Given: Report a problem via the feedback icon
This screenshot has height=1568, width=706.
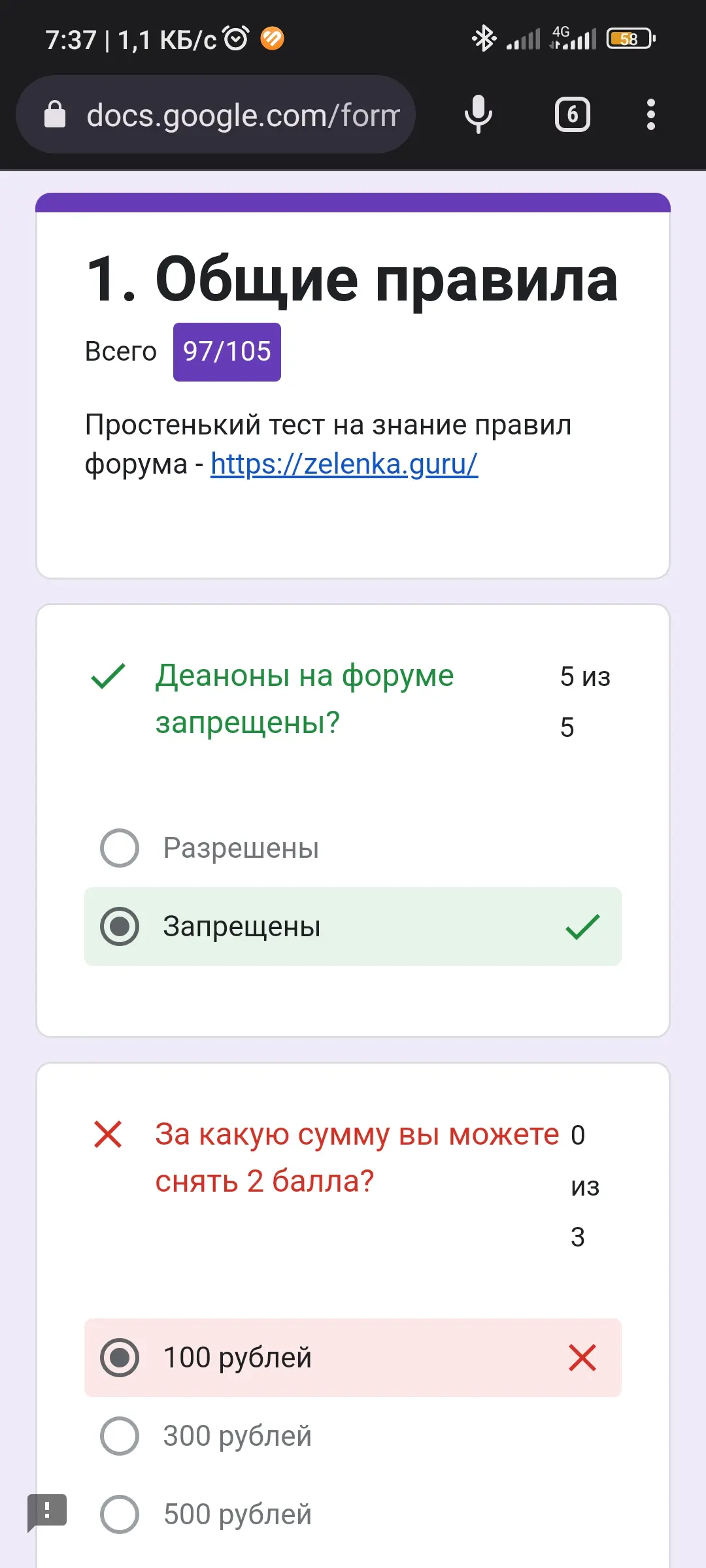Looking at the screenshot, I should (x=47, y=1512).
